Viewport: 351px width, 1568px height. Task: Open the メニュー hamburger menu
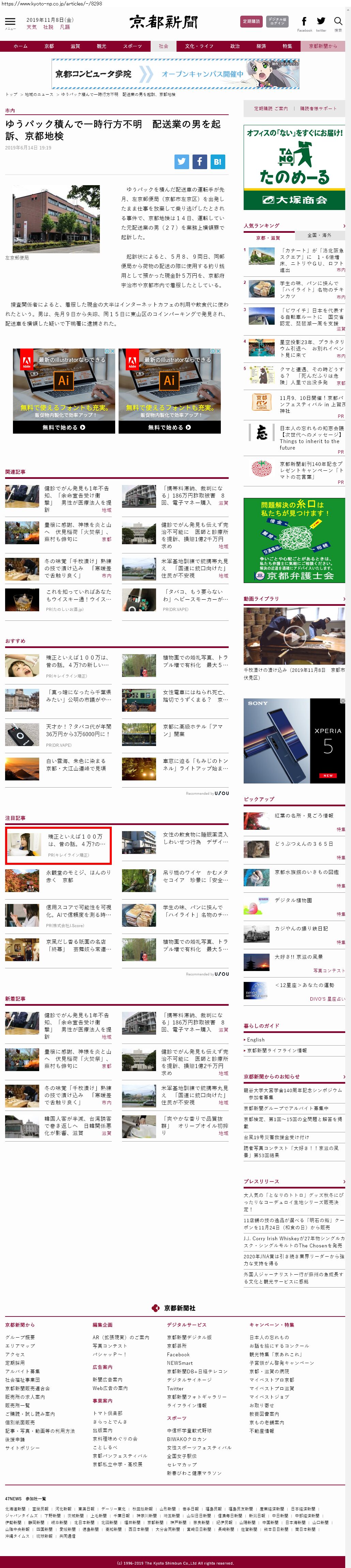pyautogui.click(x=10, y=22)
